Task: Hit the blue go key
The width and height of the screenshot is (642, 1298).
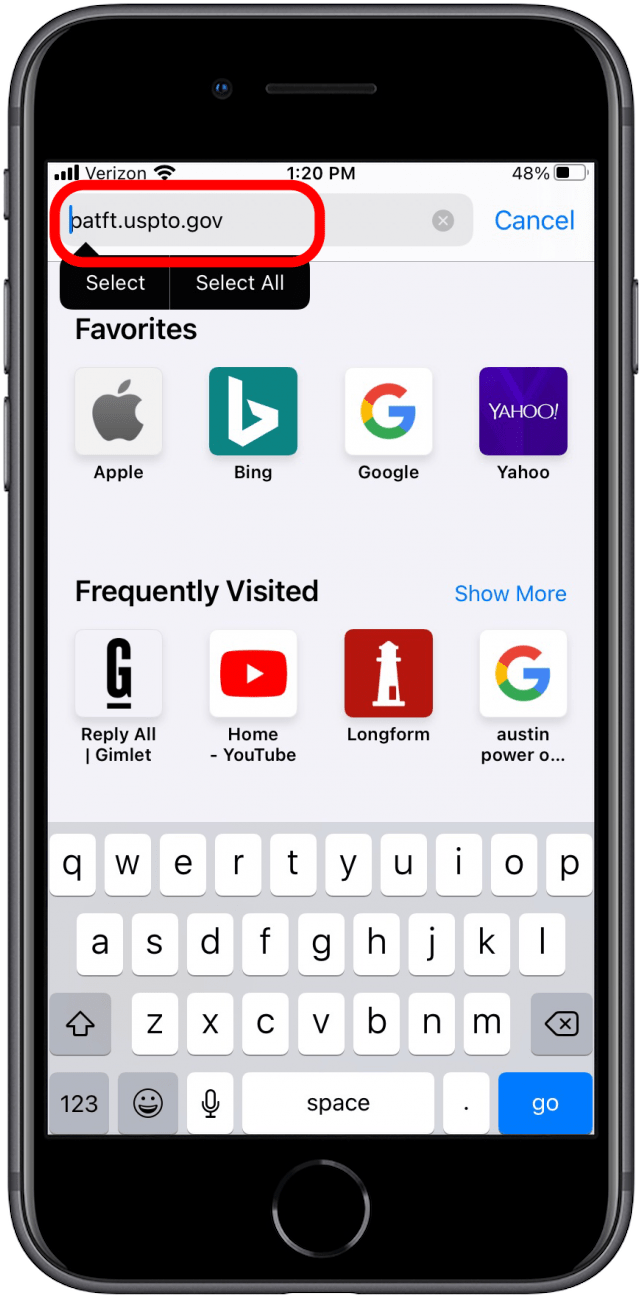Action: (545, 1103)
